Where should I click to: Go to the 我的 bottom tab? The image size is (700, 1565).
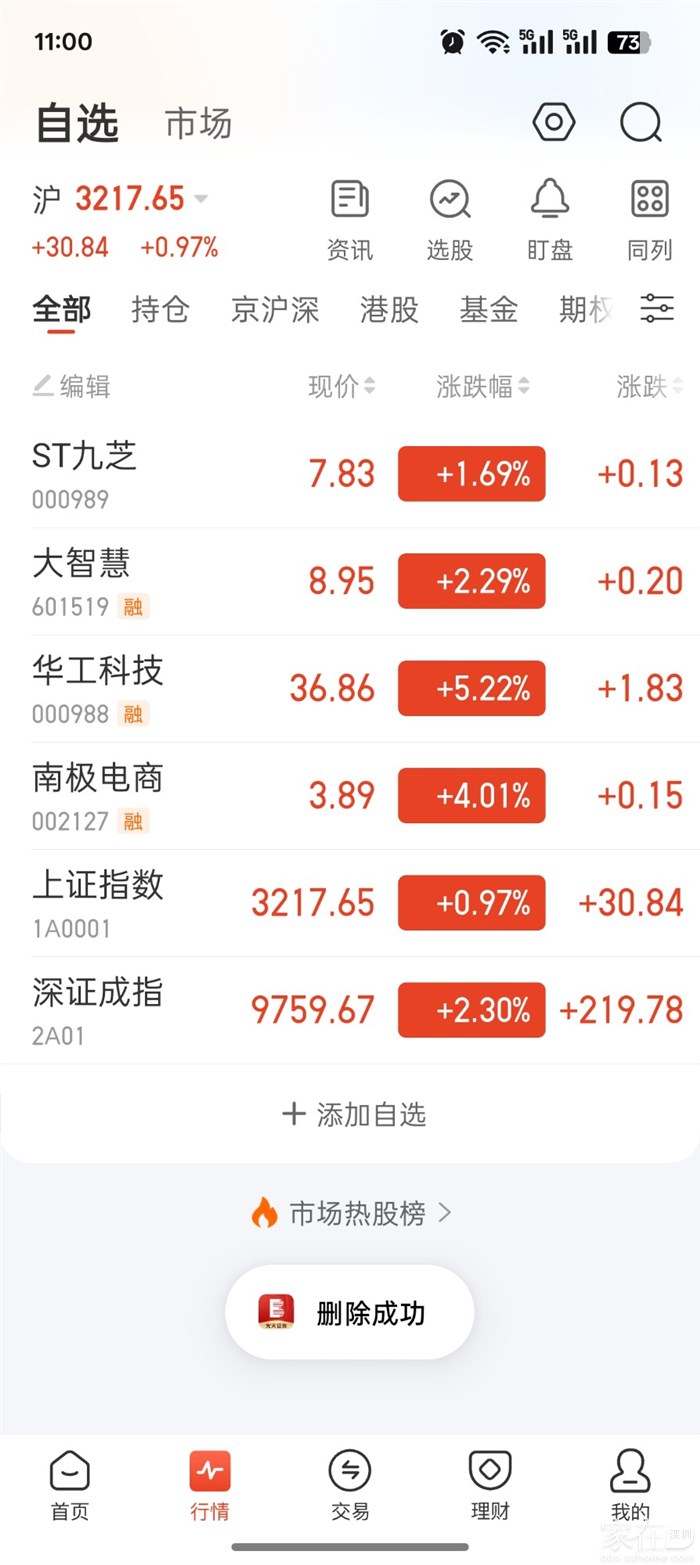click(x=630, y=1486)
